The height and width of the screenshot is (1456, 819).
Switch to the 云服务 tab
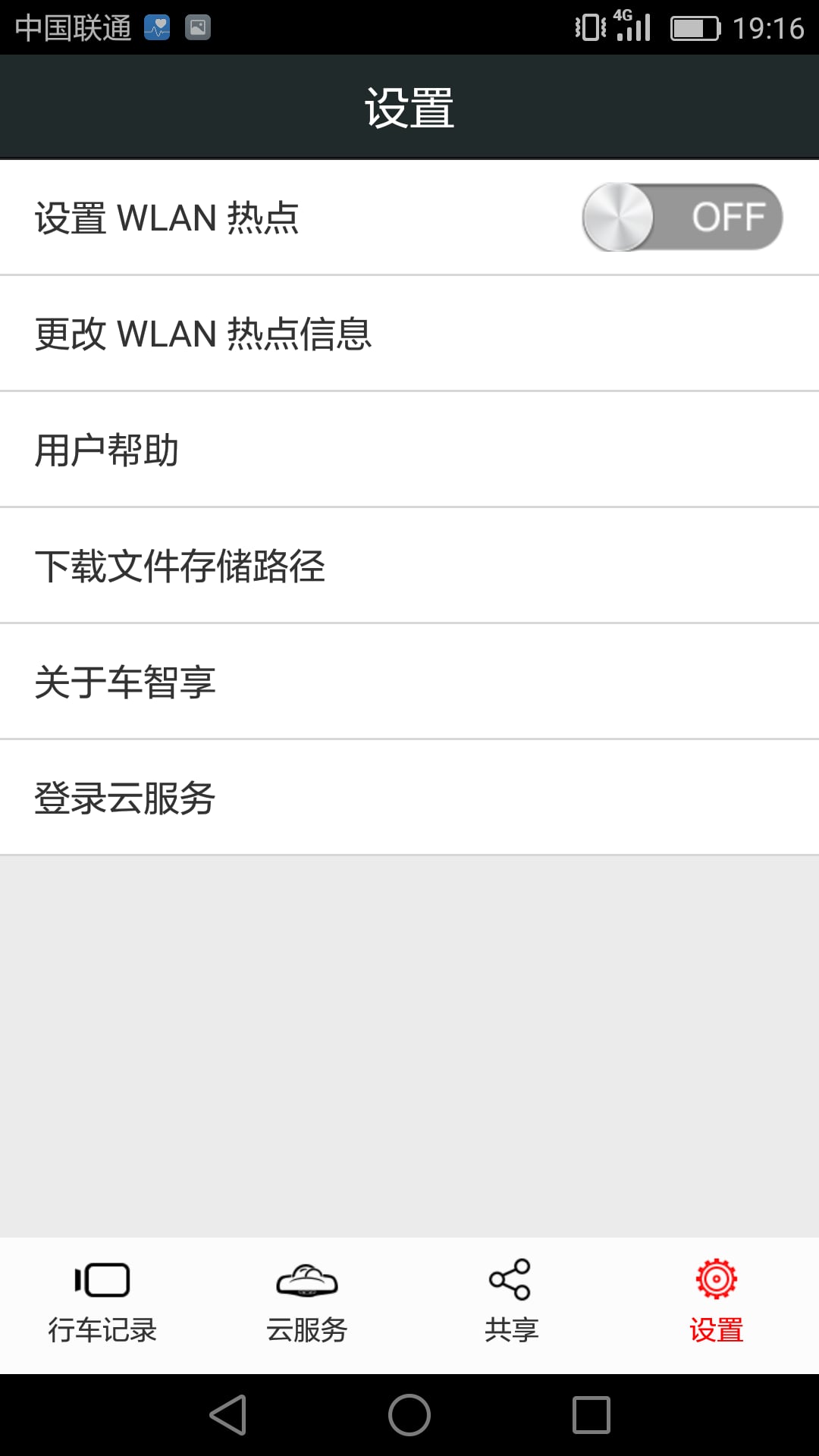point(307,1303)
